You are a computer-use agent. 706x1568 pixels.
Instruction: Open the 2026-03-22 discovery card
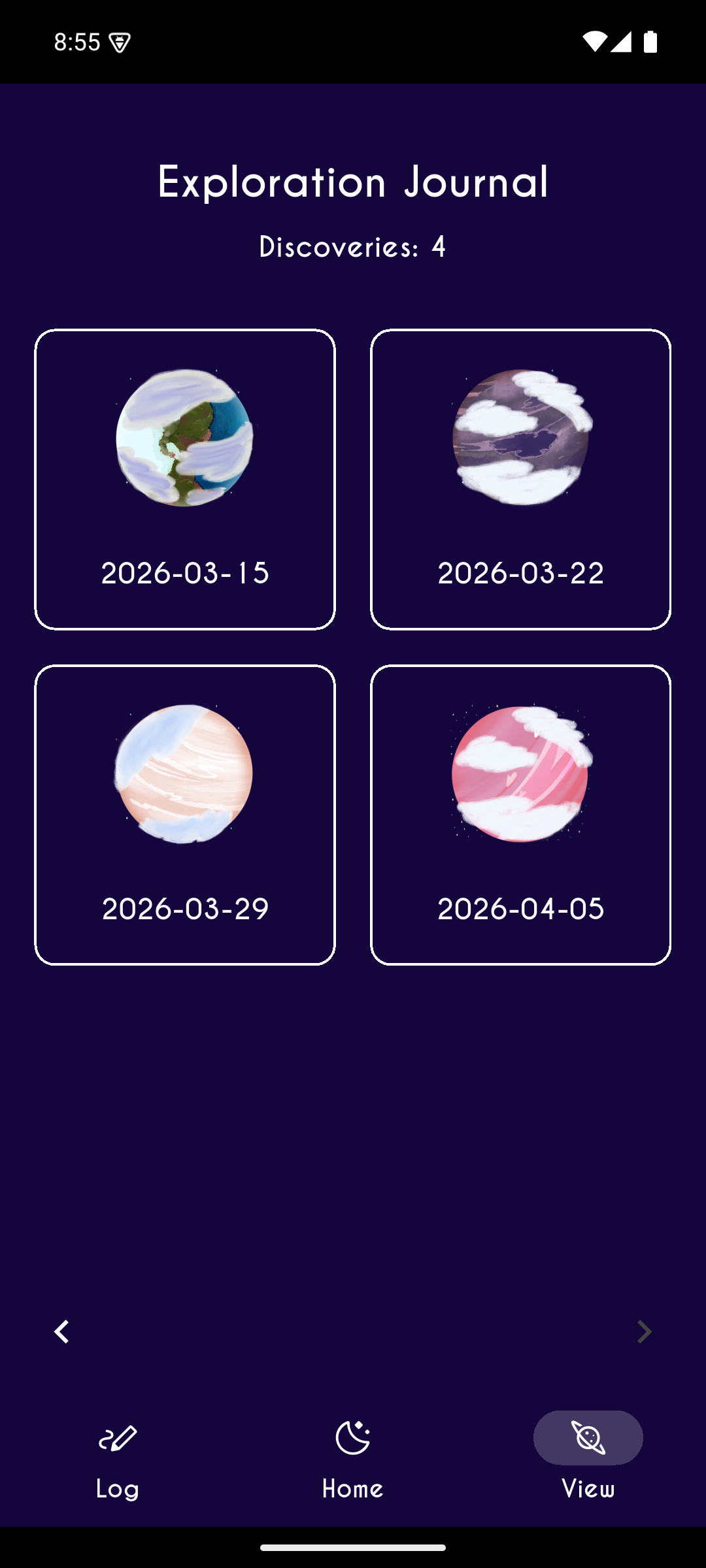pyautogui.click(x=520, y=480)
